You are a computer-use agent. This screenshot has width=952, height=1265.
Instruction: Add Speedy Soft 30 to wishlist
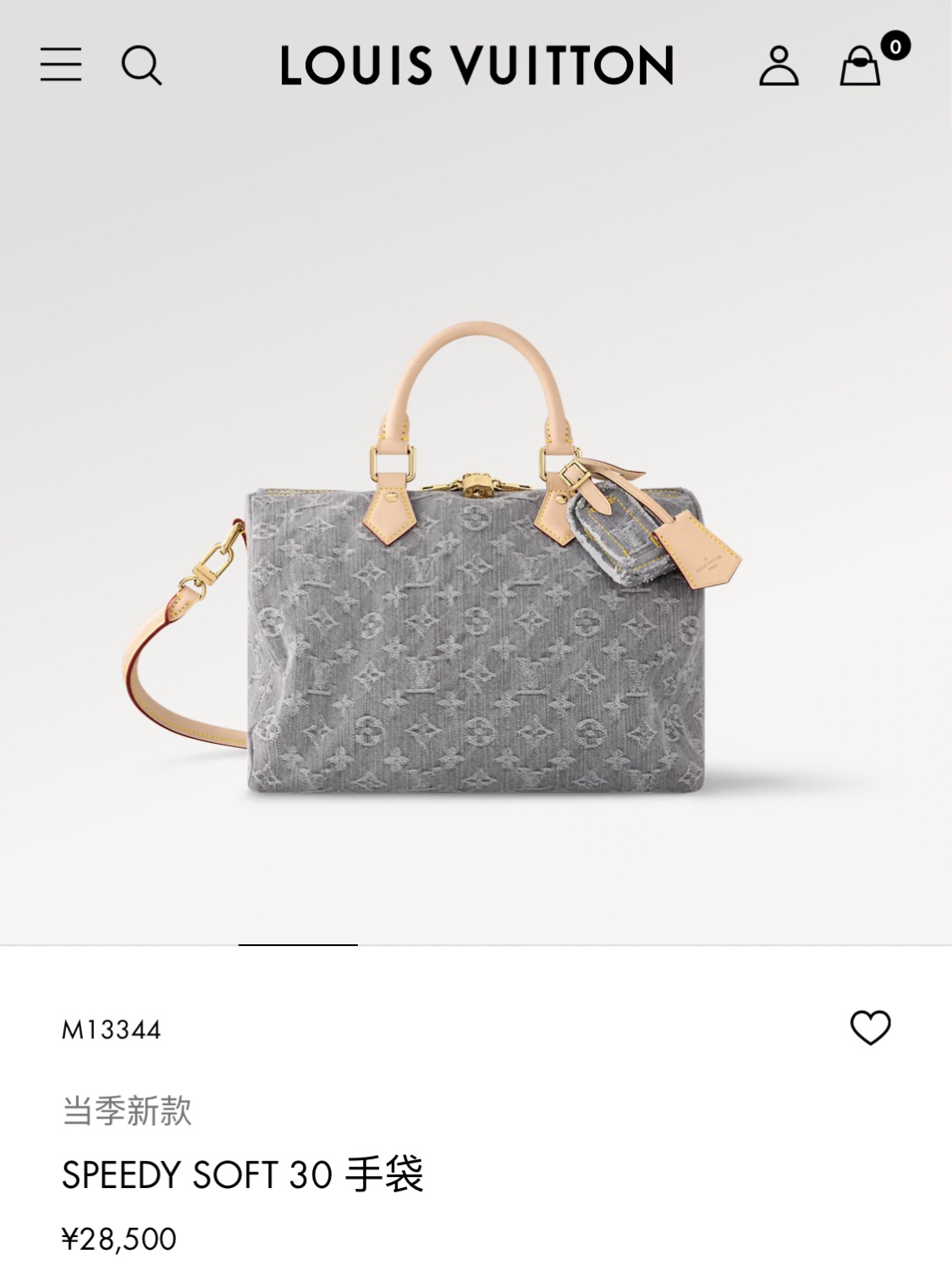870,1028
